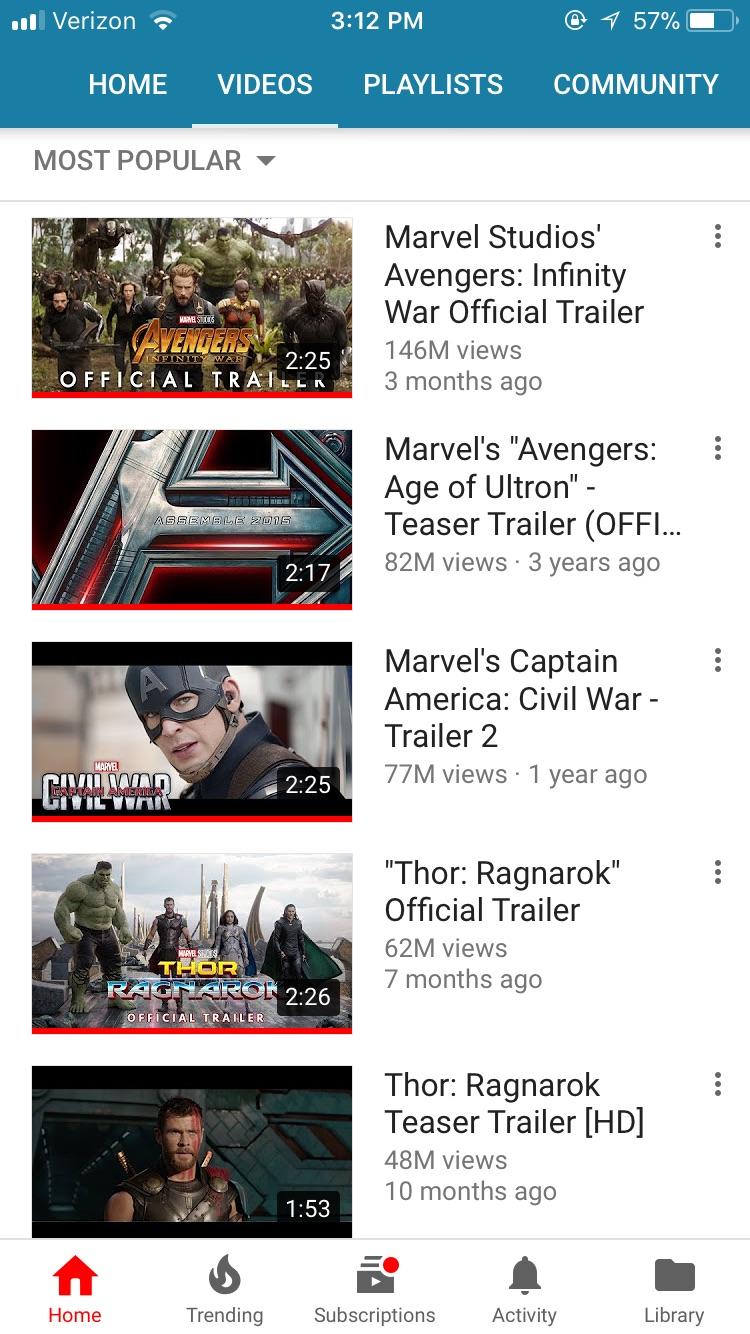The height and width of the screenshot is (1334, 750).
Task: Go to the Home bottom tab
Action: point(75,1289)
